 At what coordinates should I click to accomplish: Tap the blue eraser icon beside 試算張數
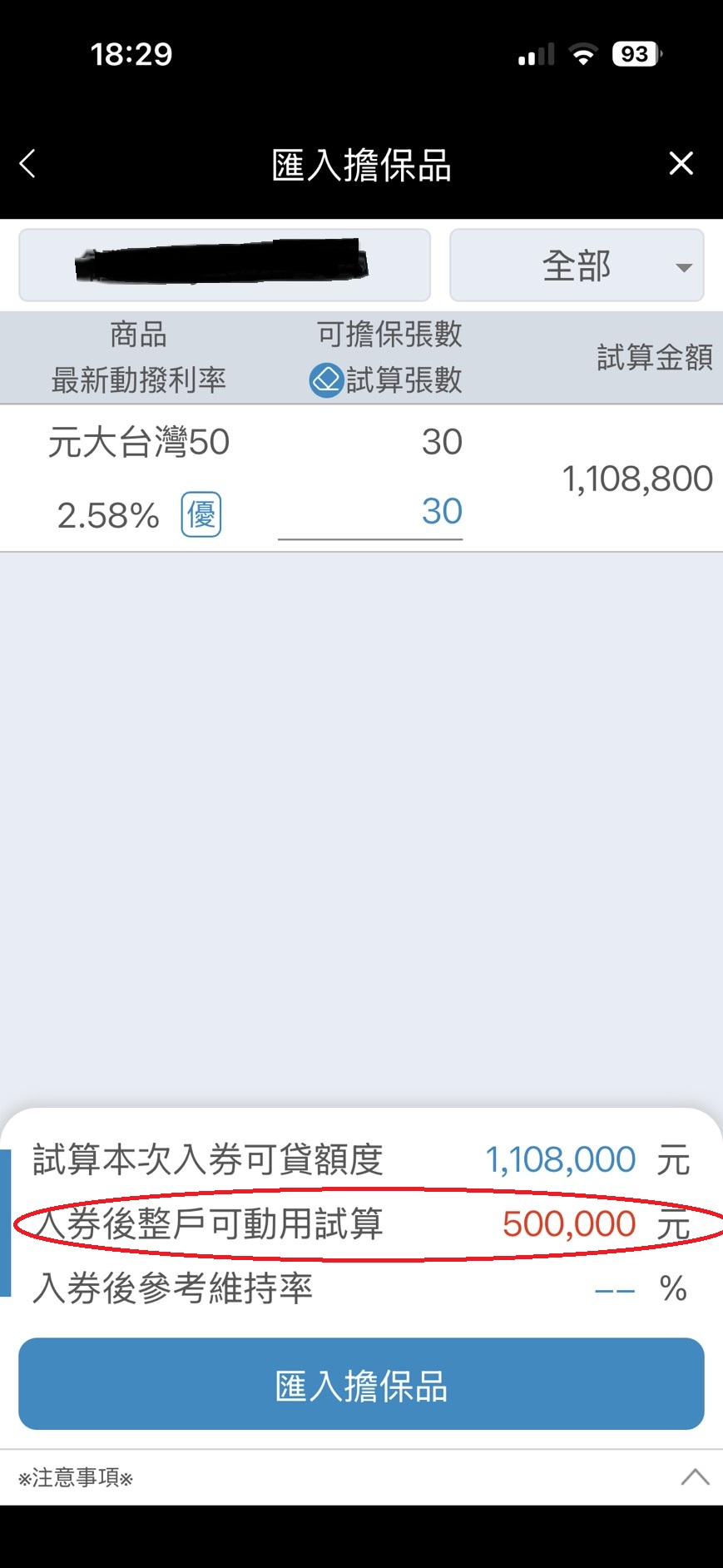pos(324,381)
